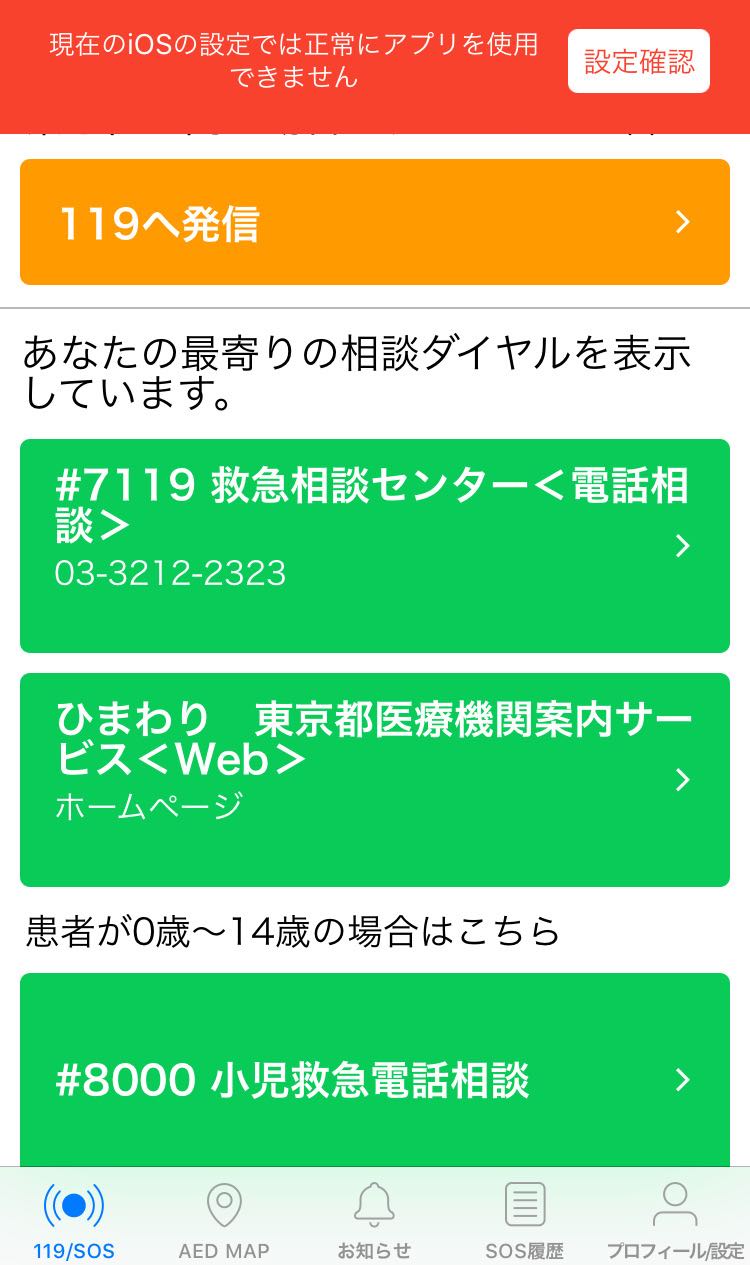Open the お知らせ notifications tab
The height and width of the screenshot is (1265, 750).
click(x=374, y=1220)
